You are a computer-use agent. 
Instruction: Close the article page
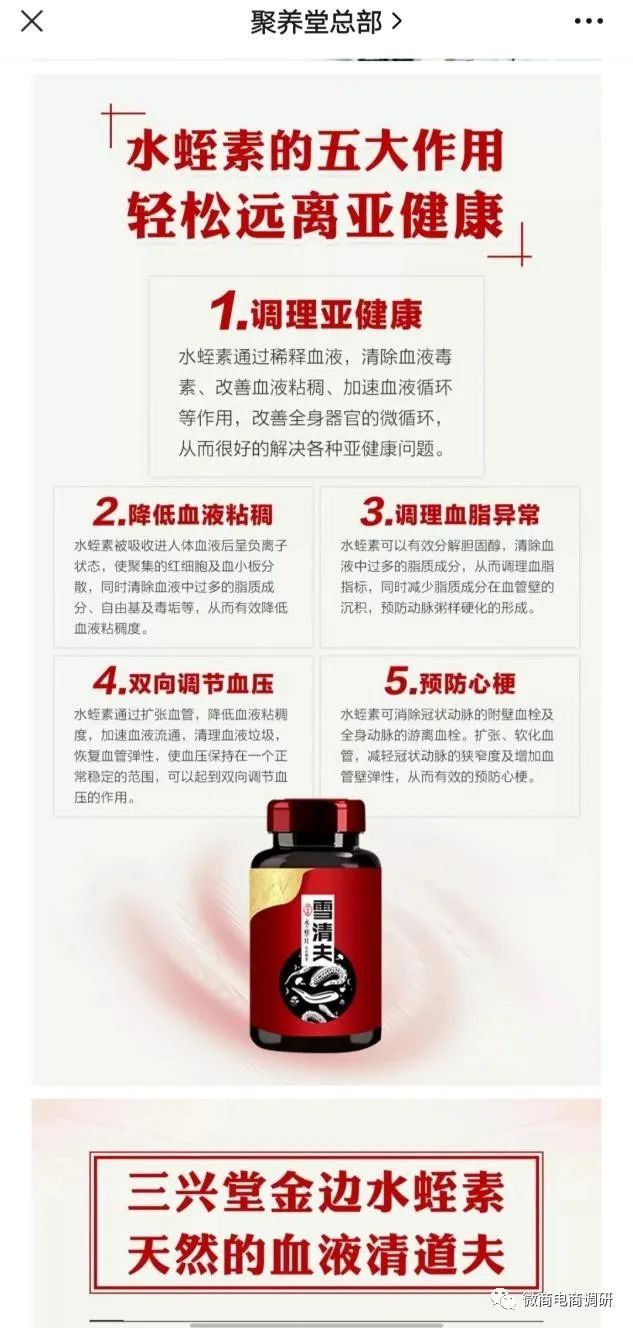tap(32, 21)
